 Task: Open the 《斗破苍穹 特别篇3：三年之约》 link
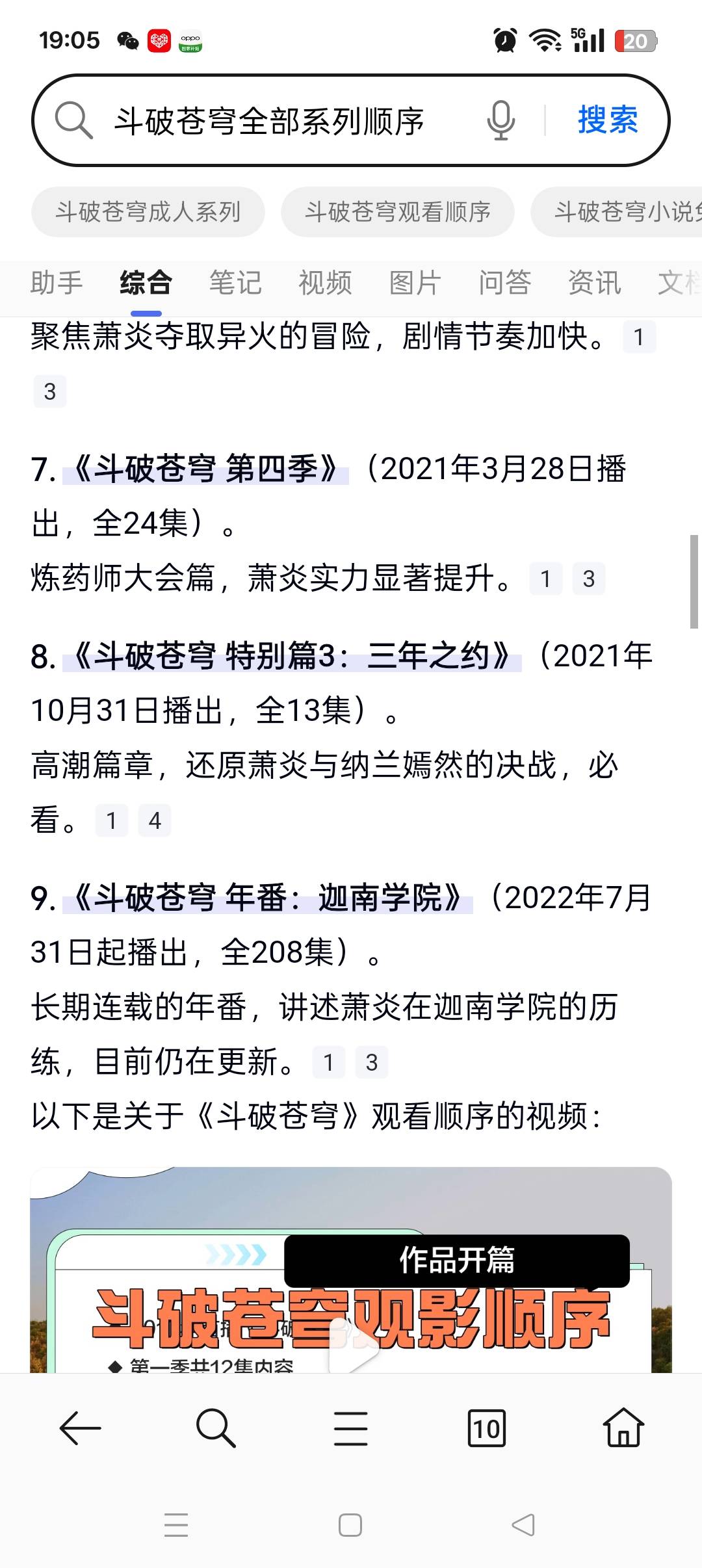(292, 657)
